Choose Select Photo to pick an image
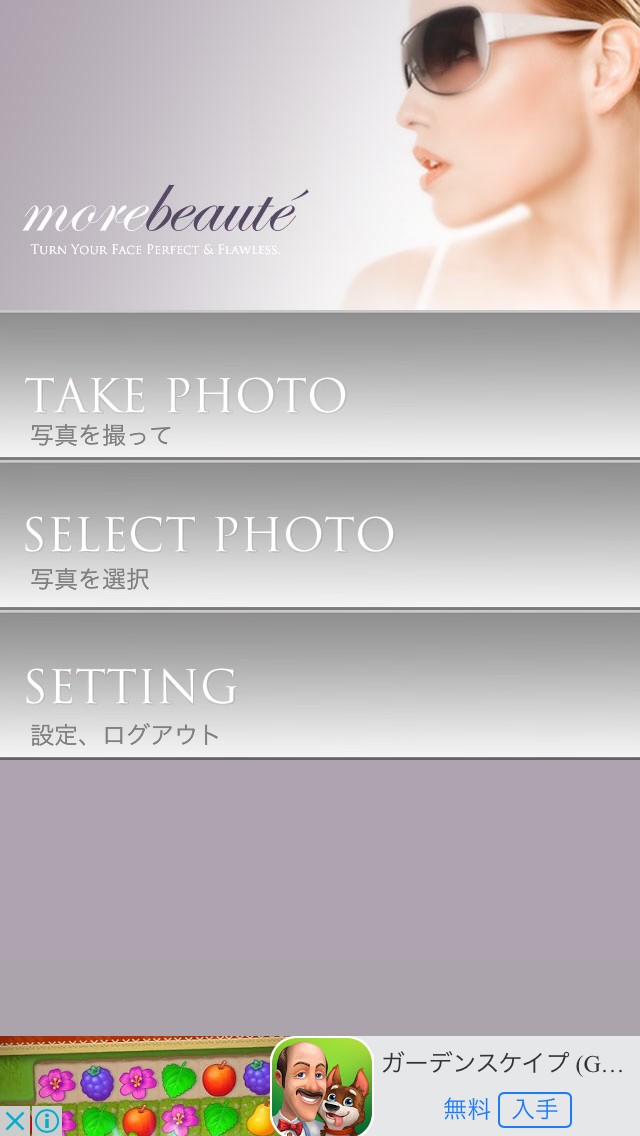The width and height of the screenshot is (640, 1136). 320,535
